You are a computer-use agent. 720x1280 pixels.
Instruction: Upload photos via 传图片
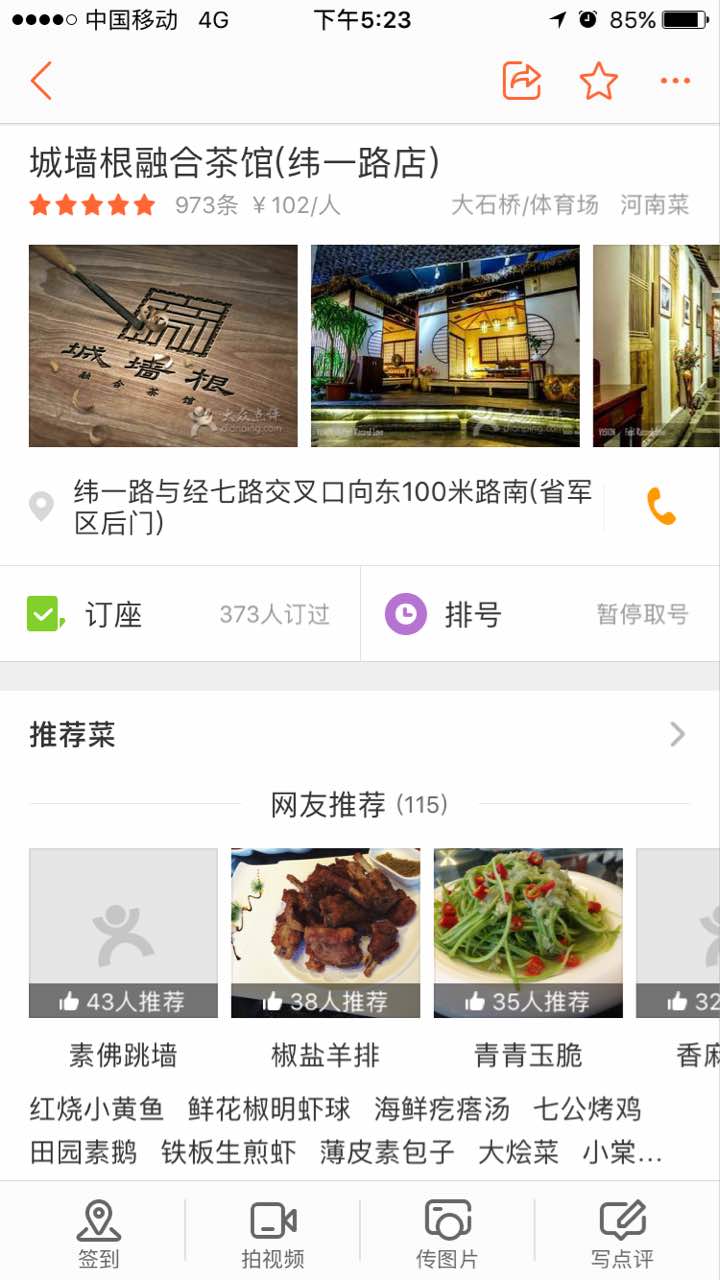[447, 1234]
